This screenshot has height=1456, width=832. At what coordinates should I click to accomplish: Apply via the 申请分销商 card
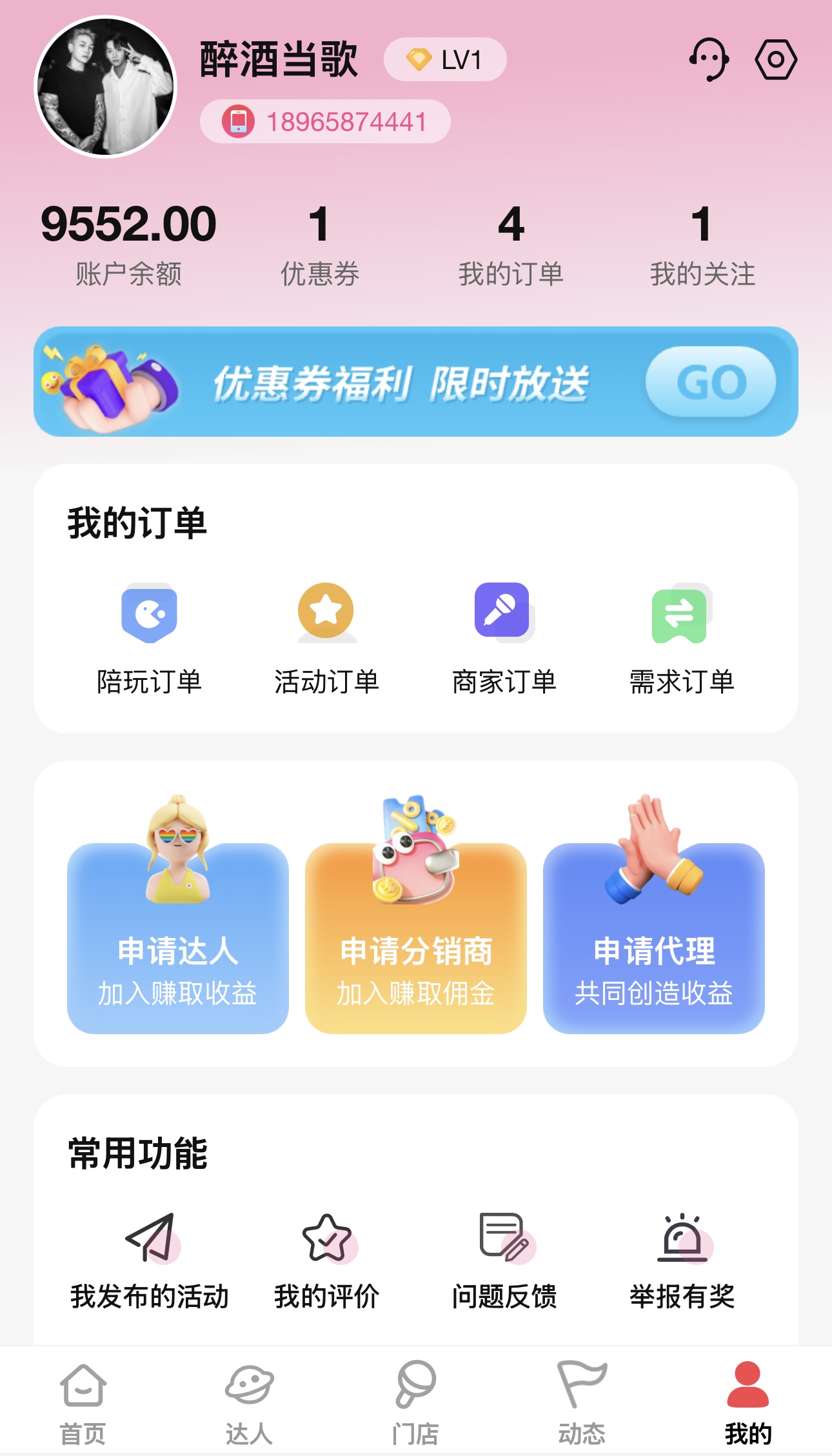tap(416, 938)
